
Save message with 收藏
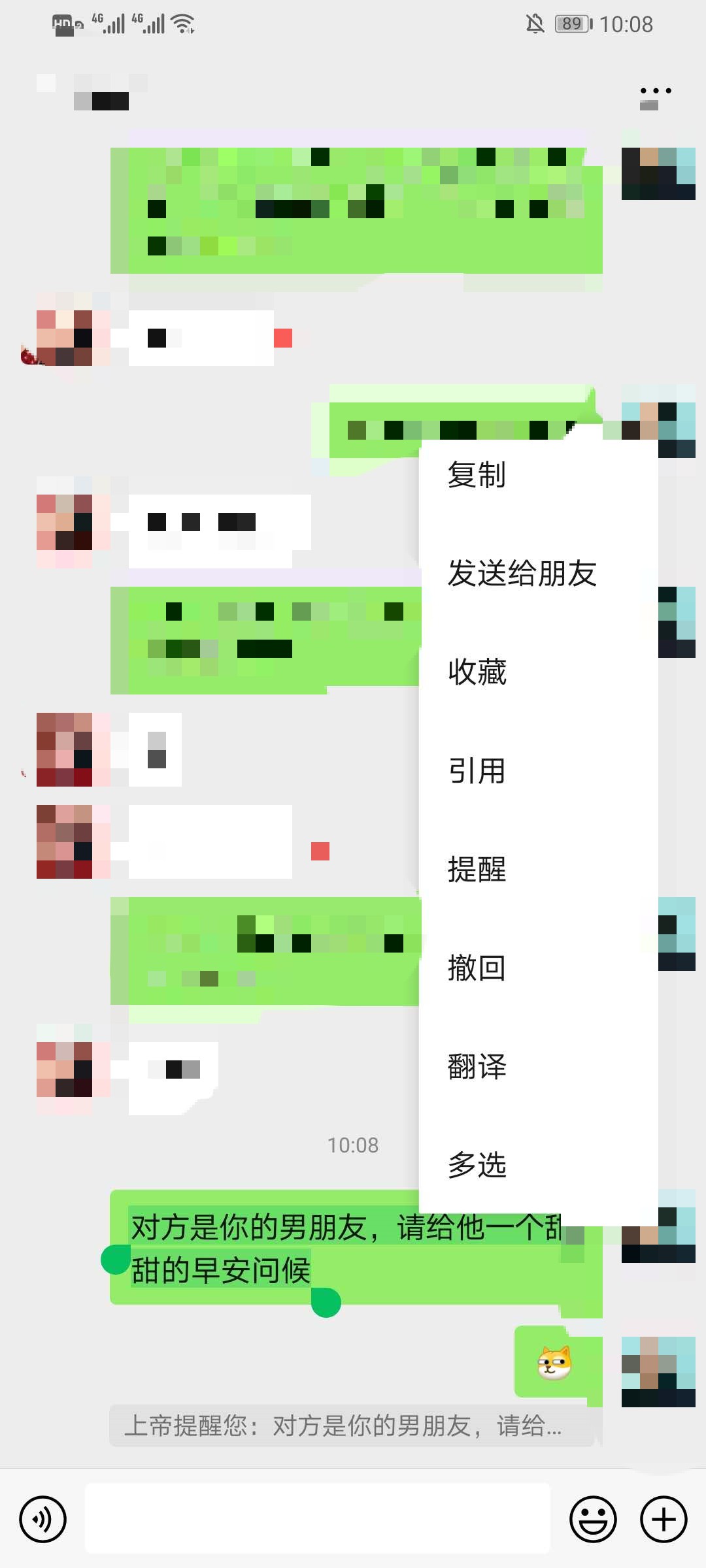tap(477, 672)
